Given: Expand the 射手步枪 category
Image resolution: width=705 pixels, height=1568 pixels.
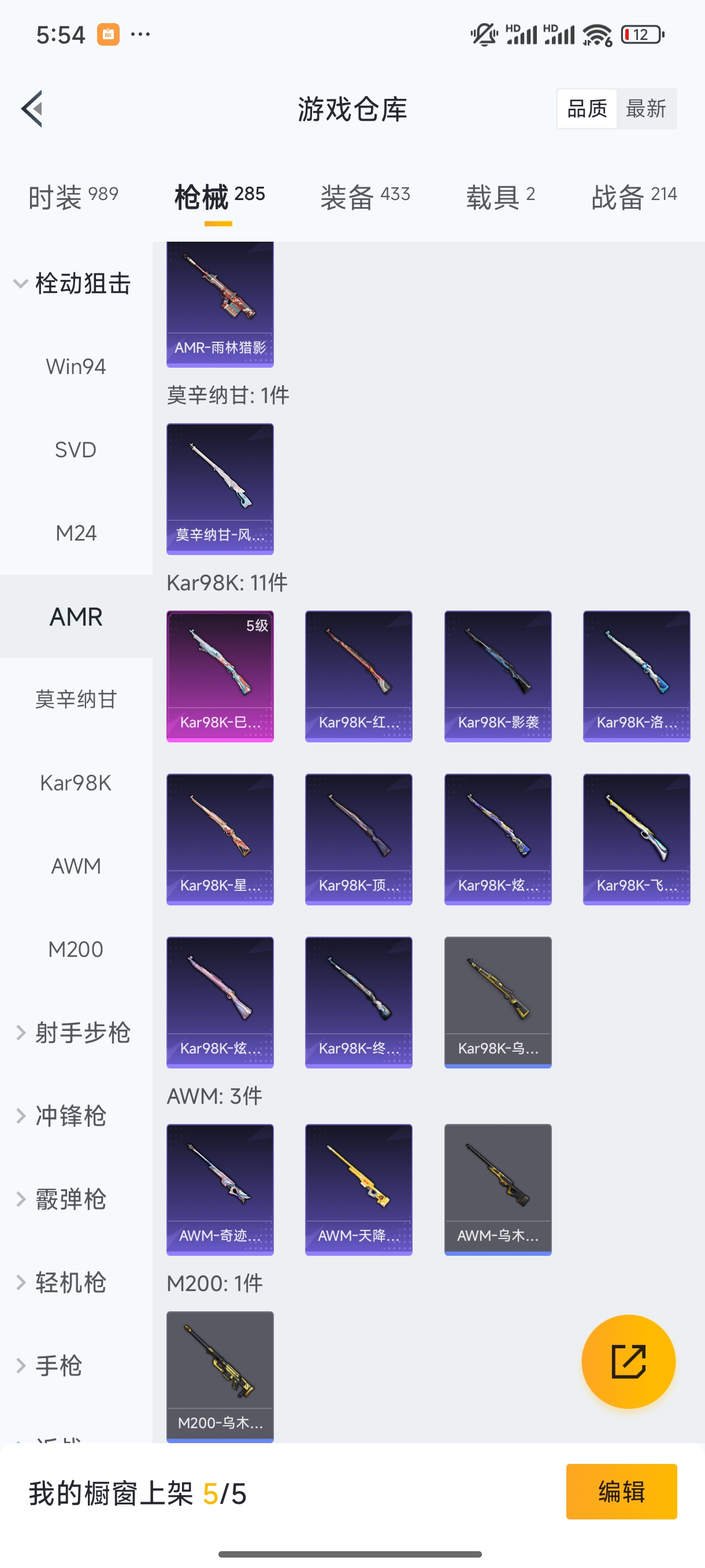Looking at the screenshot, I should tap(73, 1033).
